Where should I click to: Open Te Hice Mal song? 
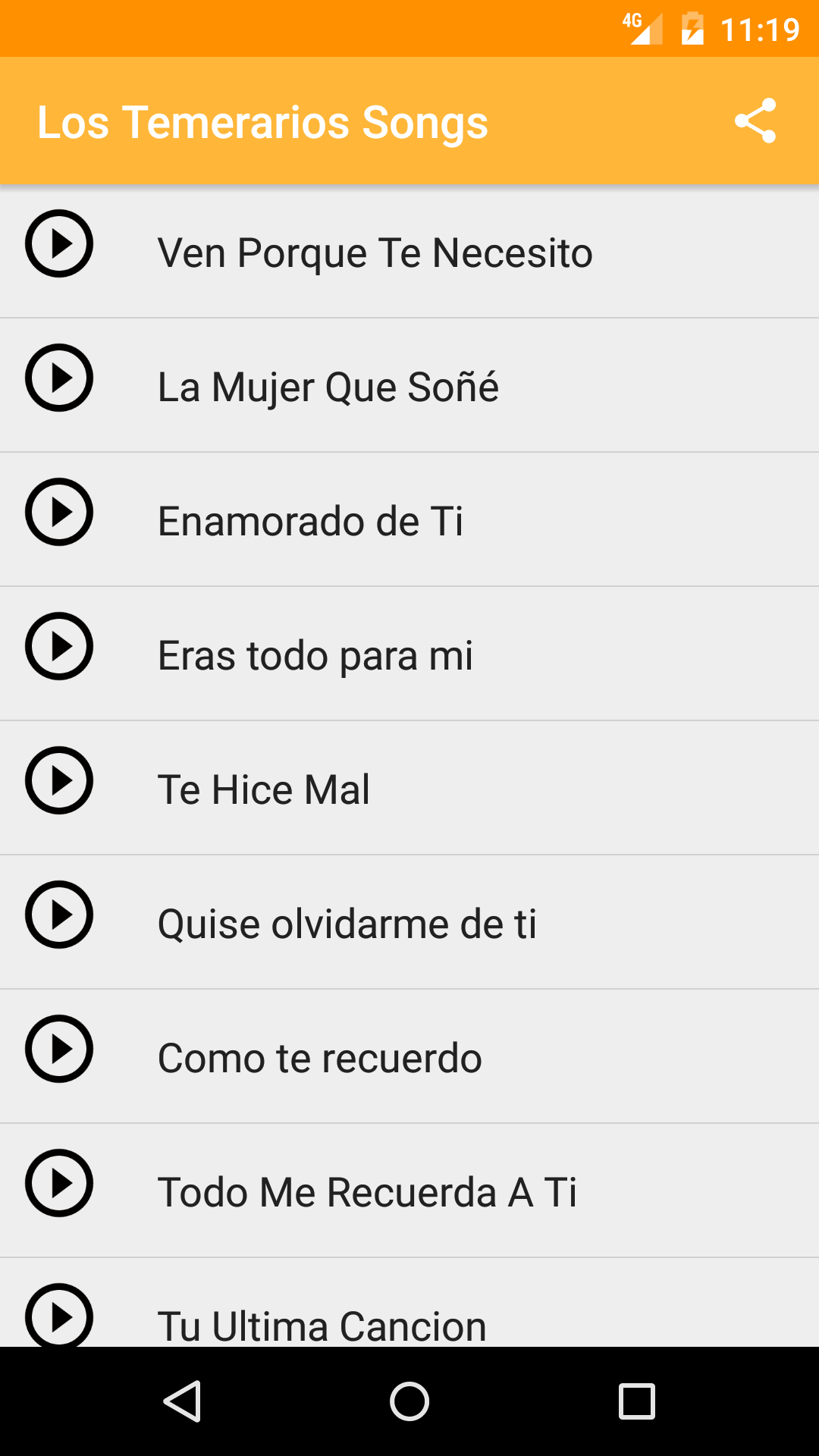264,789
